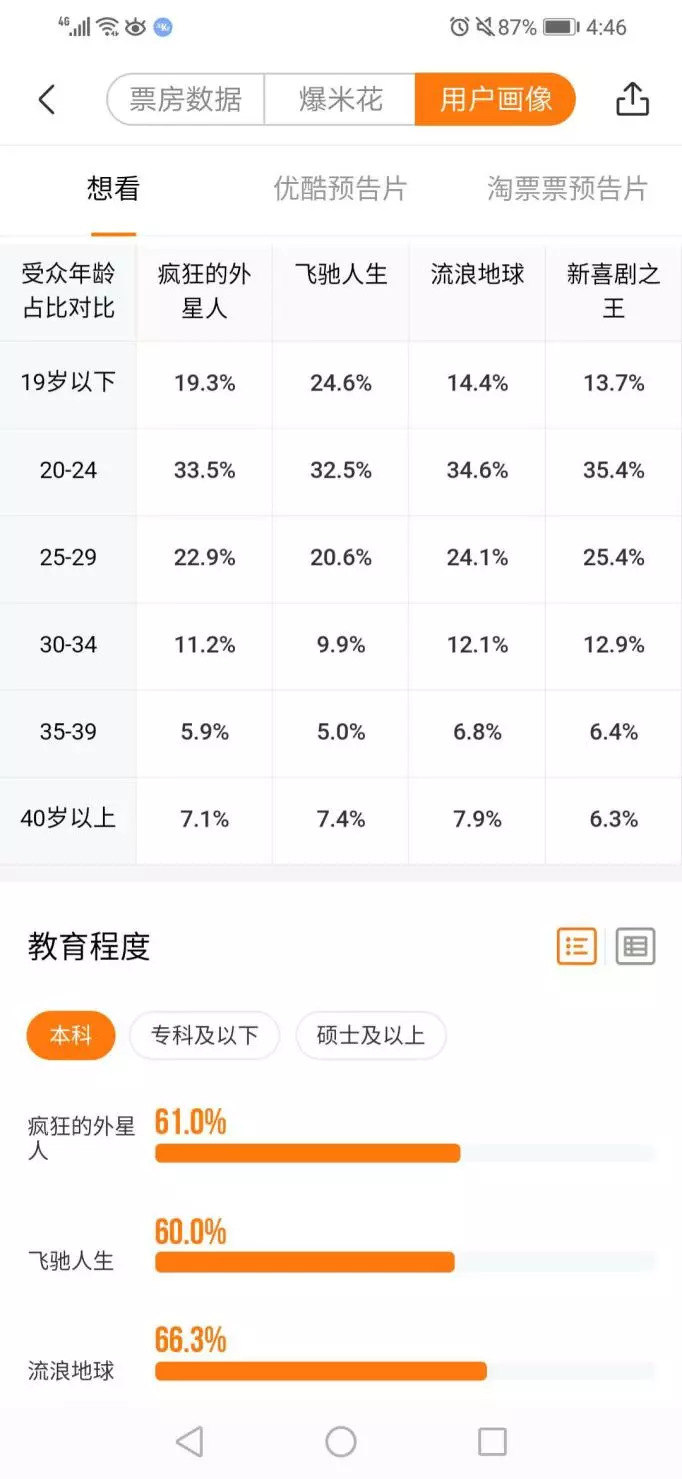The height and width of the screenshot is (1479, 682).
Task: Show 教育程度 as bar list view
Action: click(x=577, y=946)
